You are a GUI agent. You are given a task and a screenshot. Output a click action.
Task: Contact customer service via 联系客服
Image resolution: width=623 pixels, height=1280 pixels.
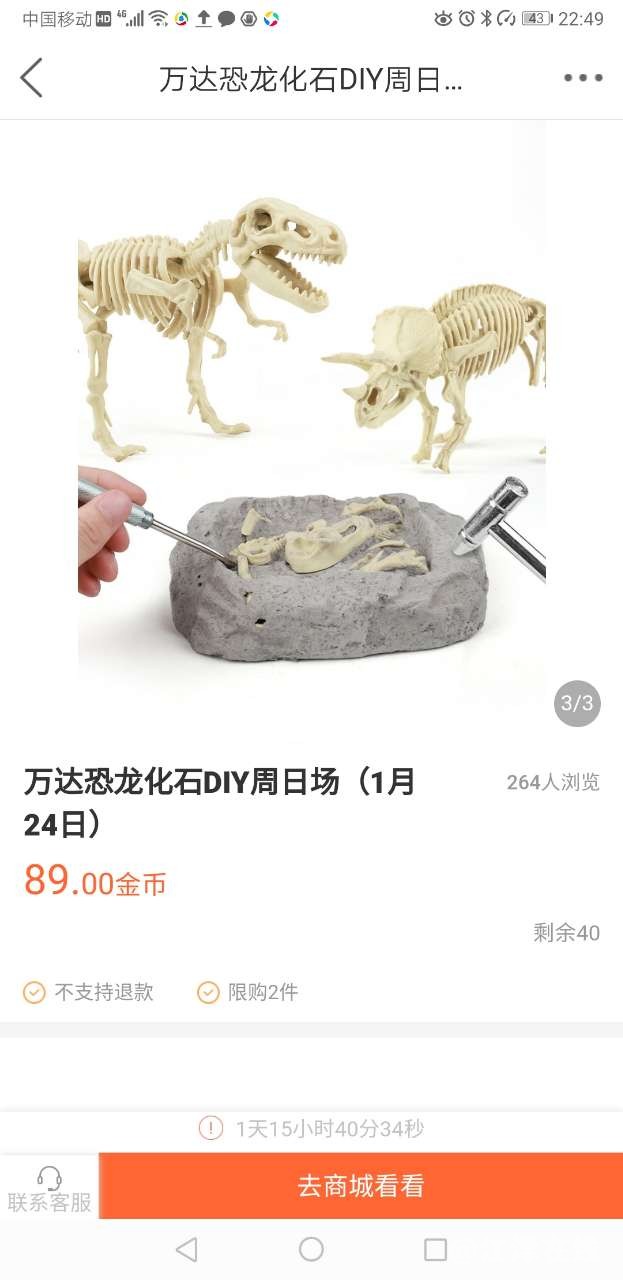(x=49, y=1188)
